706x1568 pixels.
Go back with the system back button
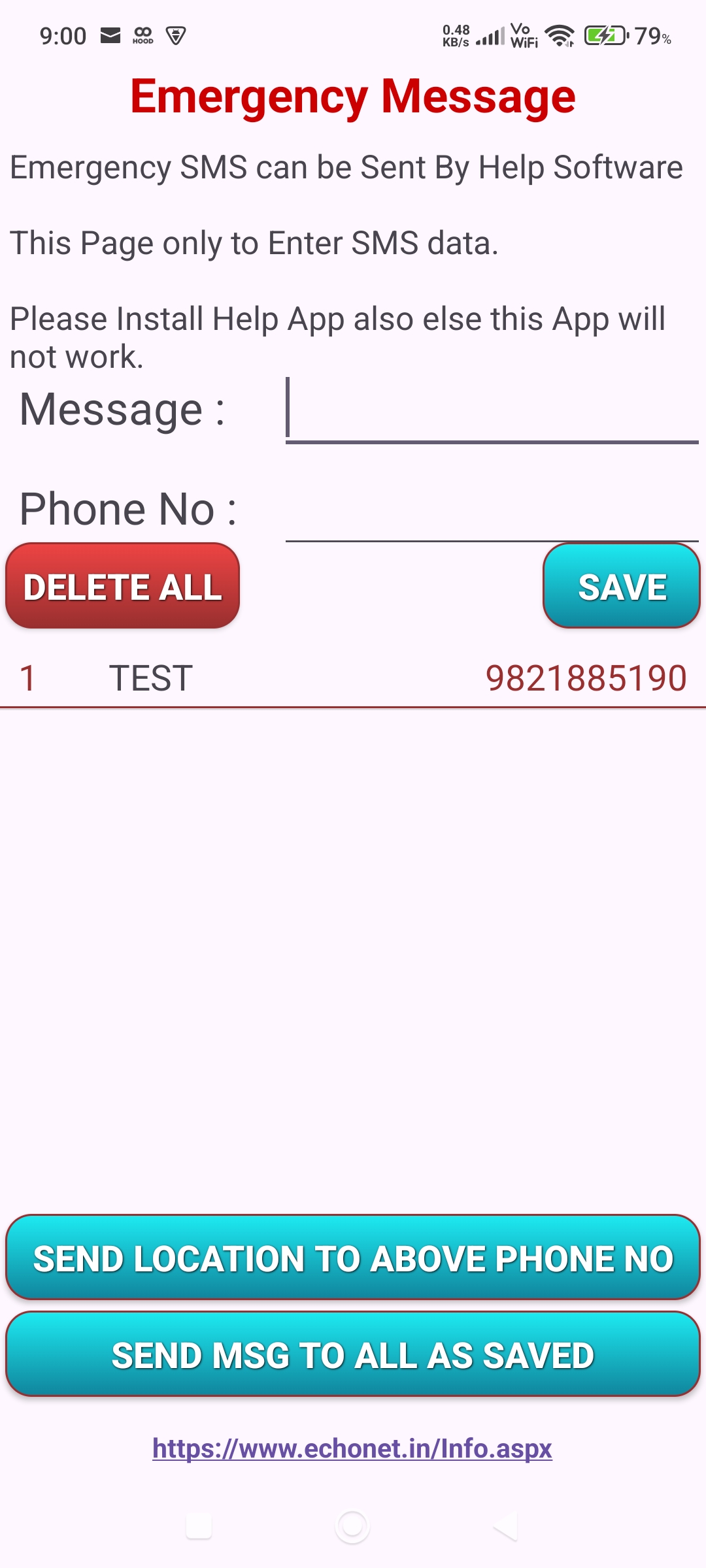pyautogui.click(x=505, y=1527)
